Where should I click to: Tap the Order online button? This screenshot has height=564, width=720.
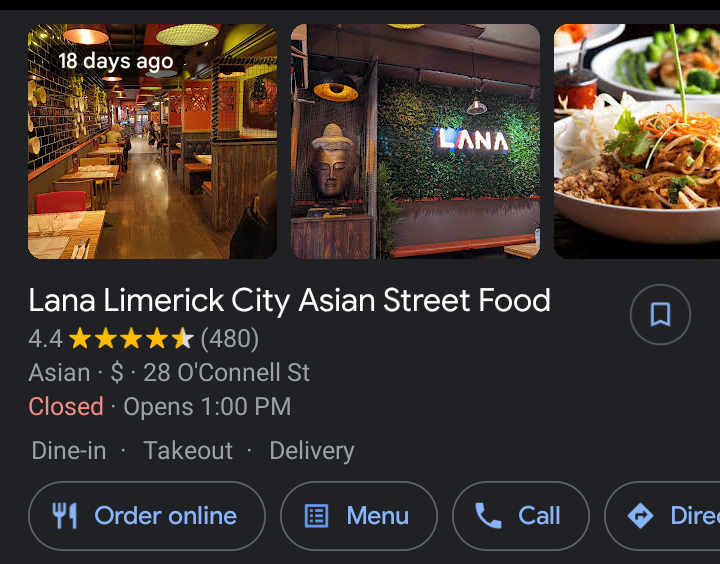click(x=147, y=516)
